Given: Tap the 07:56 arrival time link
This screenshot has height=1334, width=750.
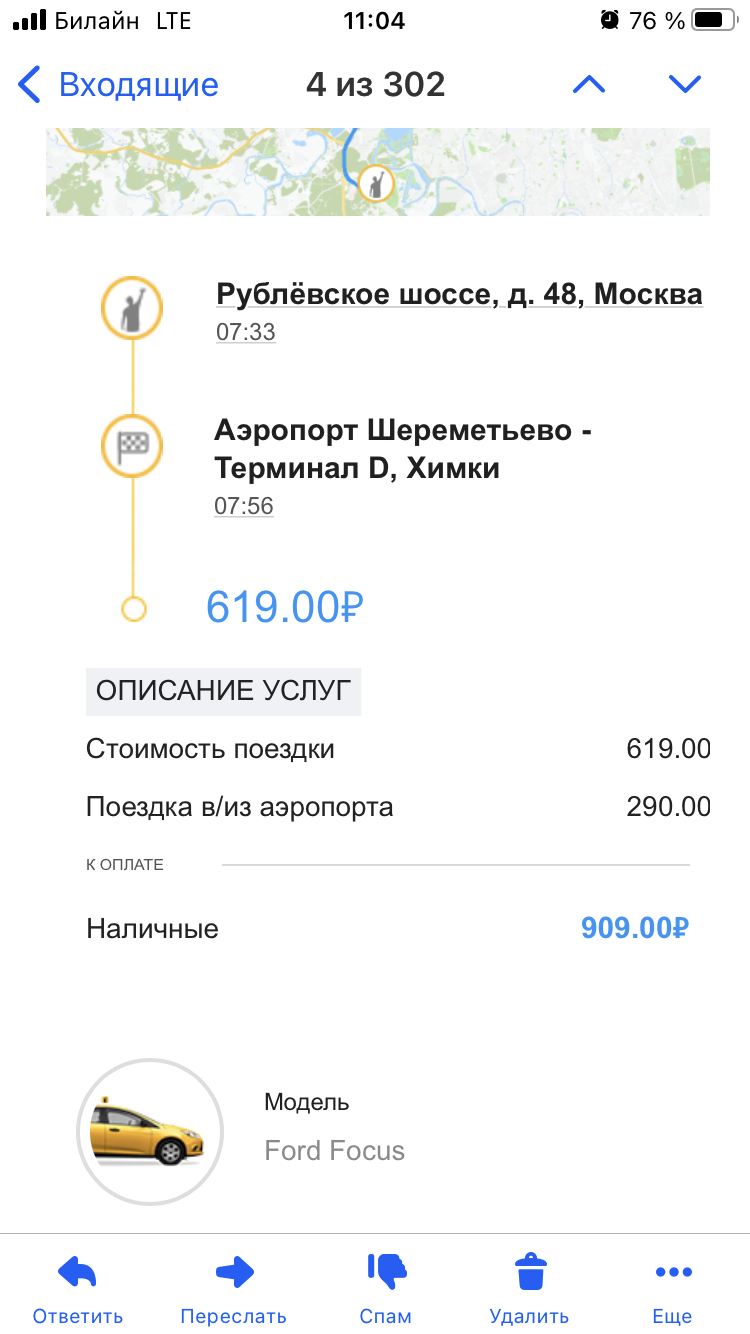Looking at the screenshot, I should click(x=244, y=506).
